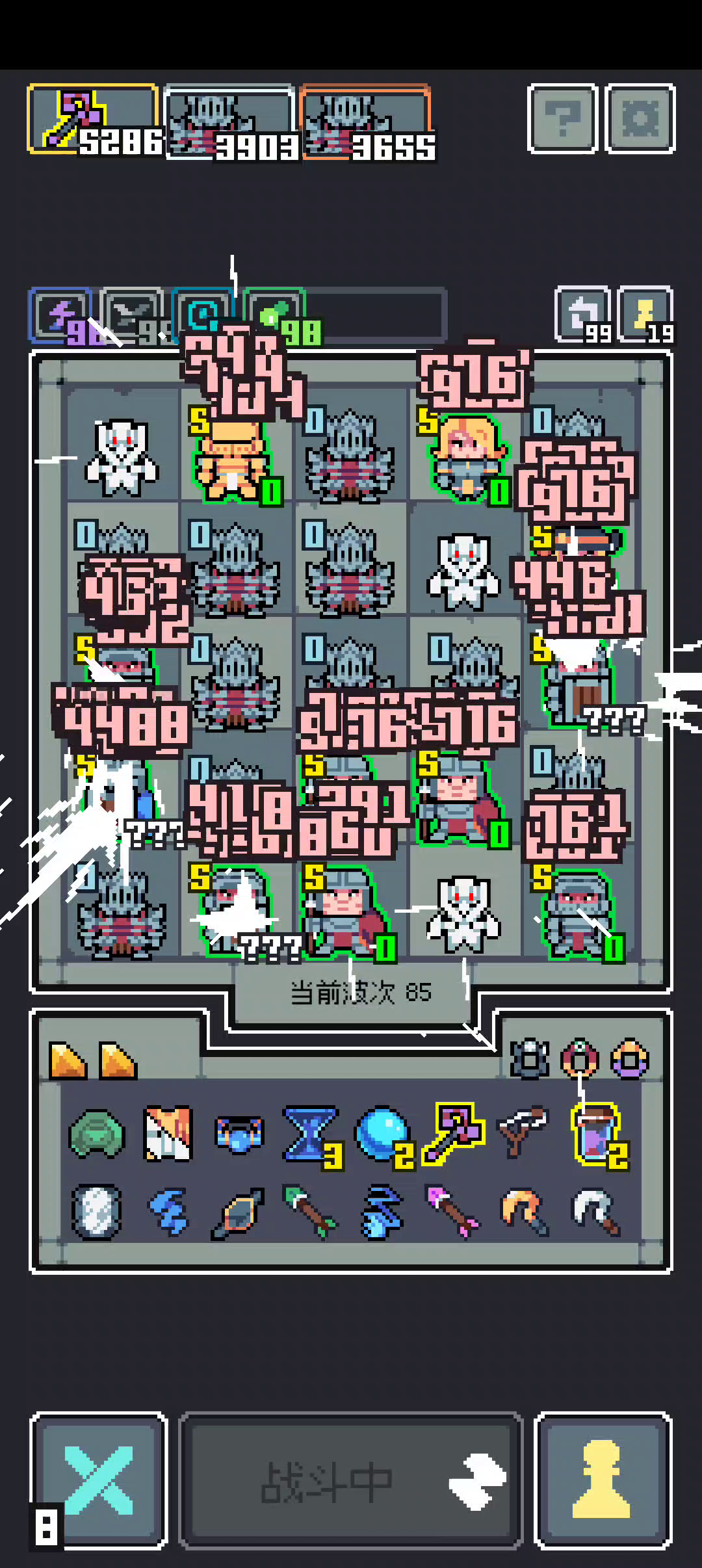702x1568 pixels.
Task: Tap the green helmet item
Action: (x=97, y=1133)
